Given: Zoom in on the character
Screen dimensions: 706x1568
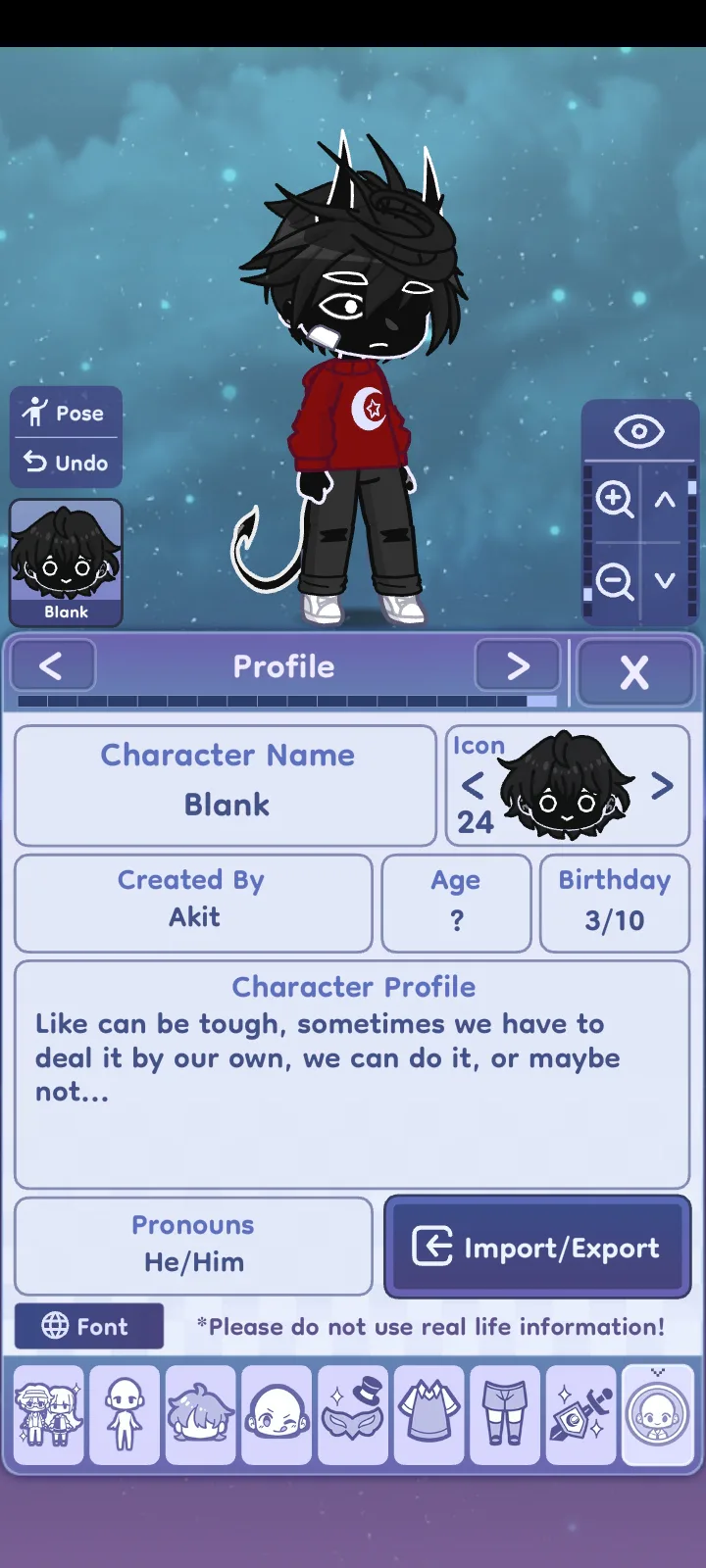Looking at the screenshot, I should point(615,500).
